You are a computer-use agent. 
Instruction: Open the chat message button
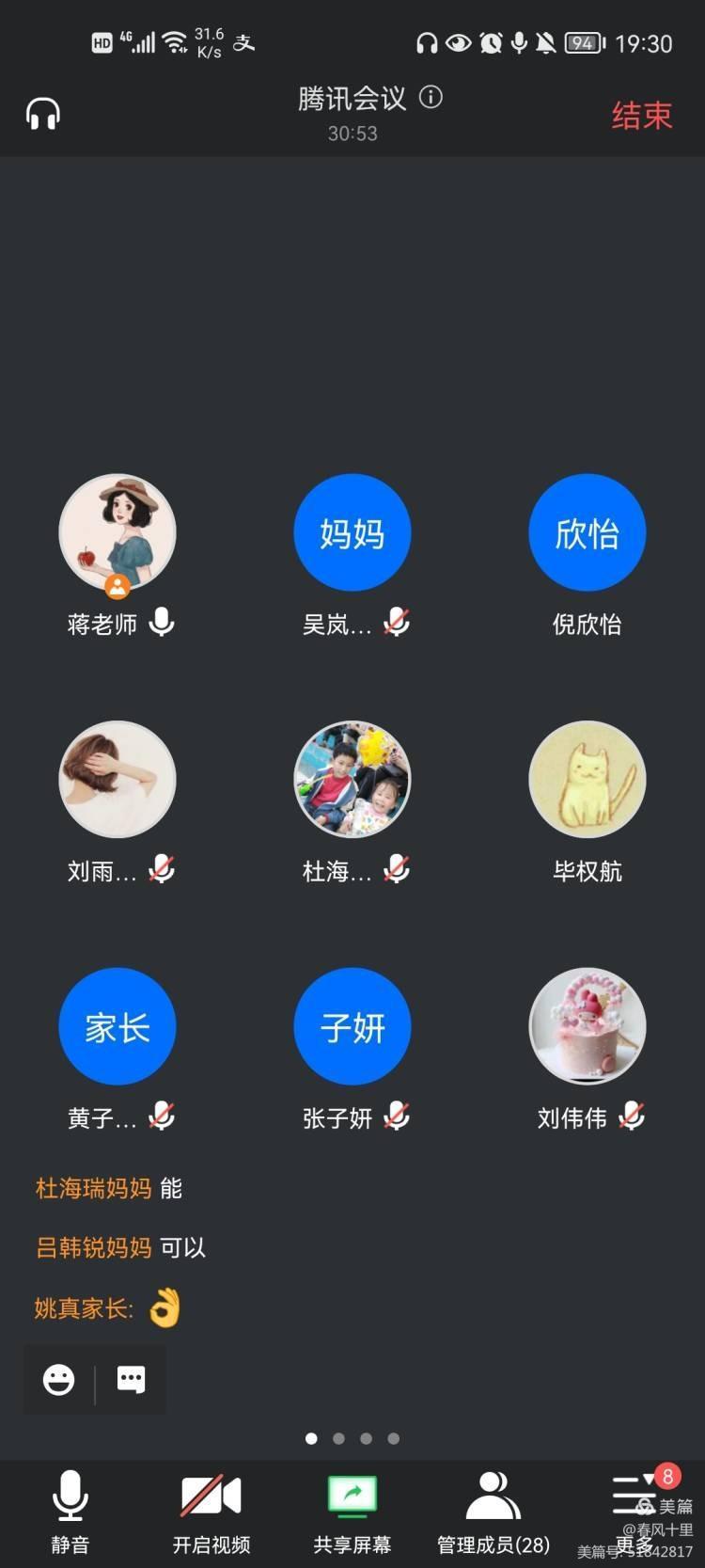coord(131,1380)
